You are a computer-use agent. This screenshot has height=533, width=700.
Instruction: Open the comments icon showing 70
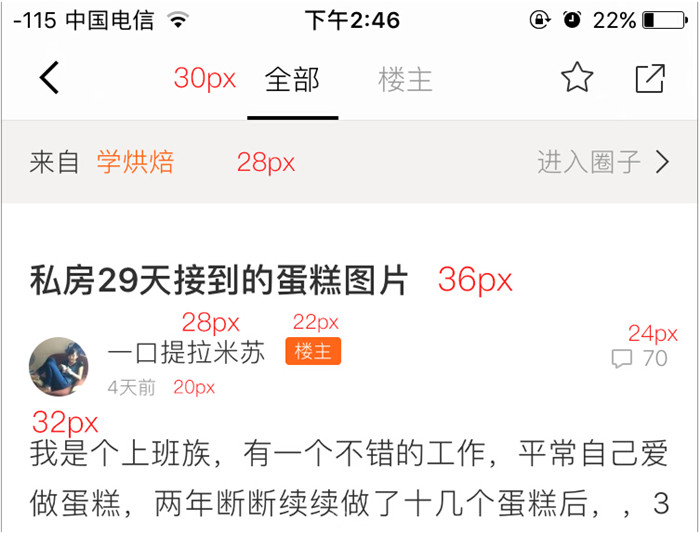[x=623, y=359]
